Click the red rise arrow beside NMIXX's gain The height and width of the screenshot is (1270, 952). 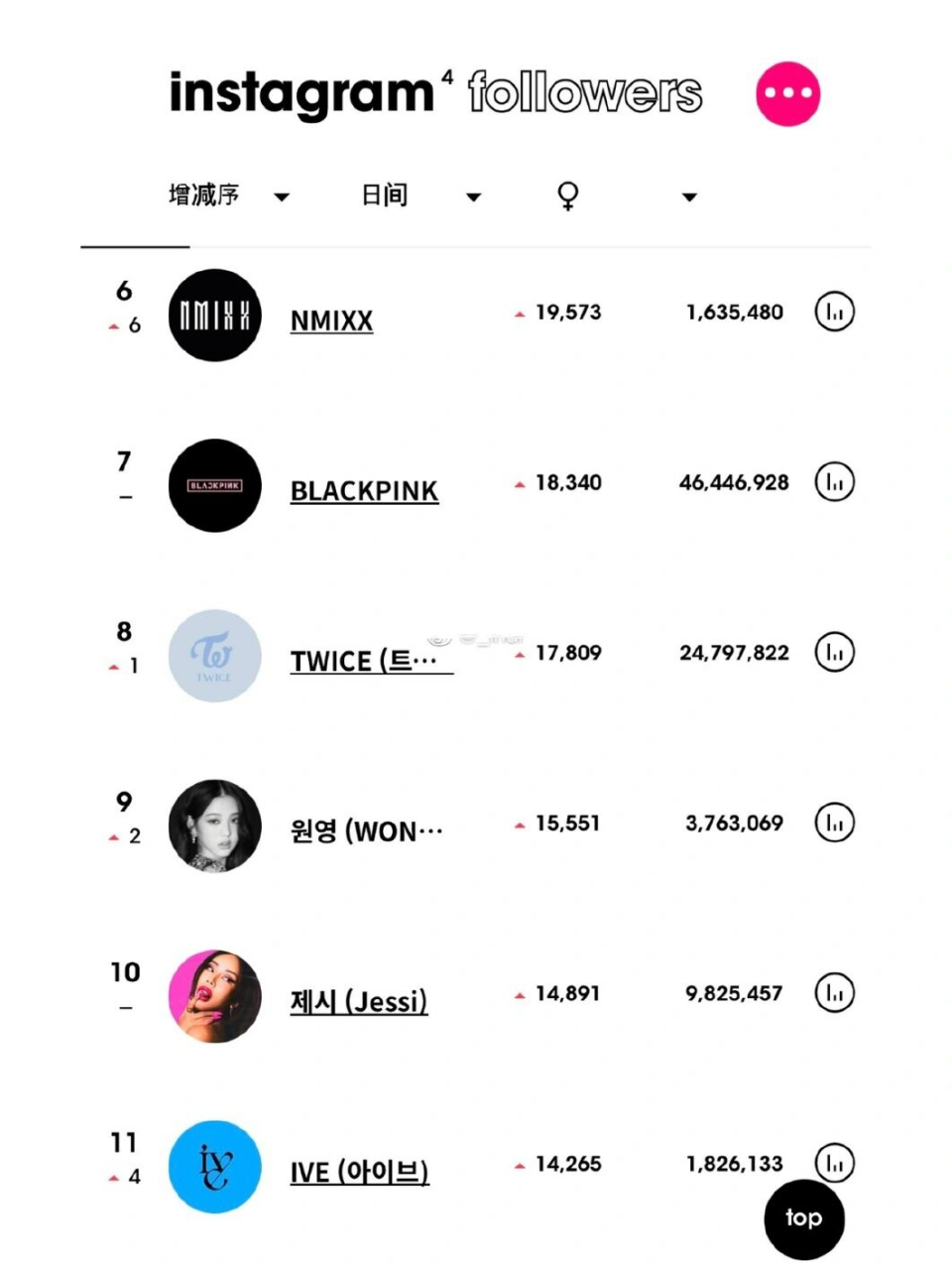click(x=518, y=313)
